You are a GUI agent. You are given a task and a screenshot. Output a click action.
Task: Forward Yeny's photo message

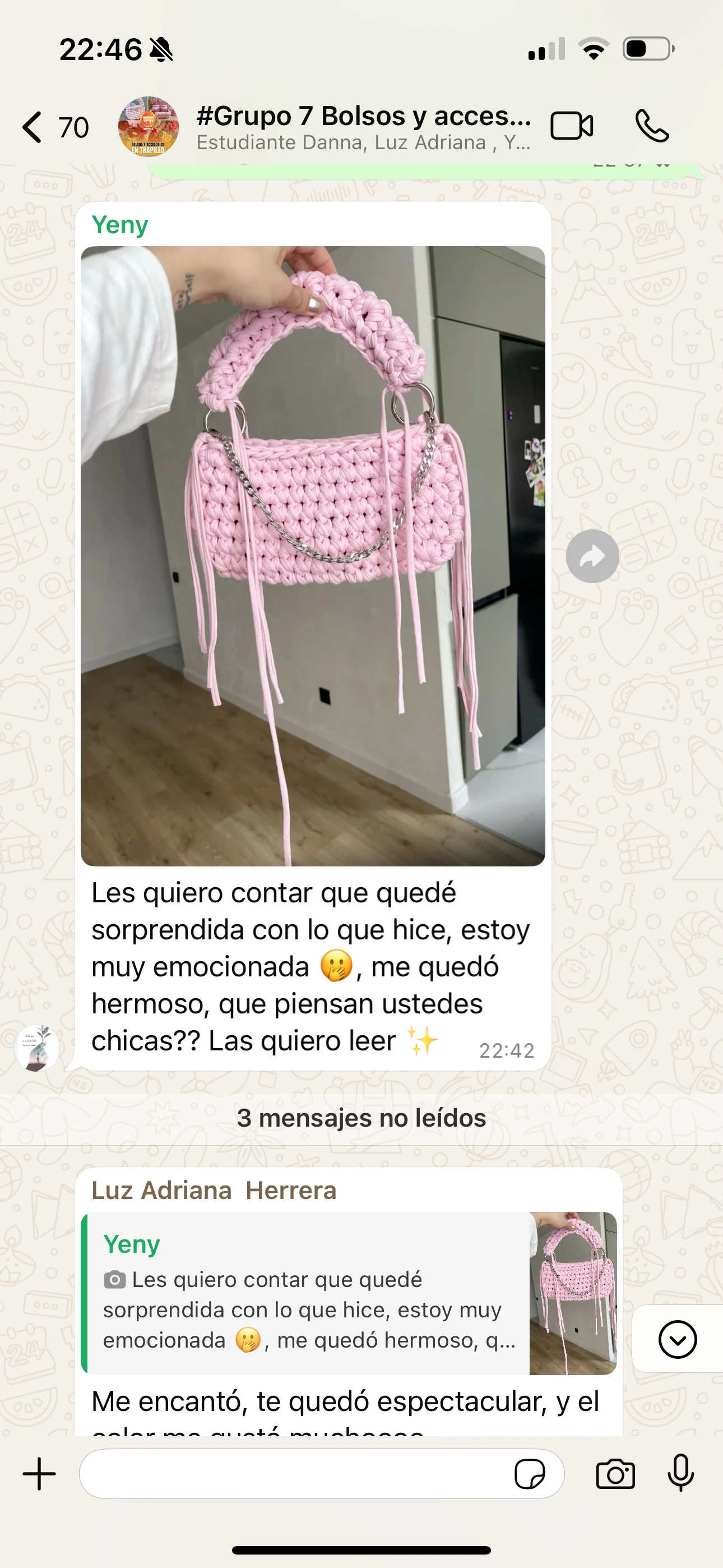pyautogui.click(x=592, y=556)
